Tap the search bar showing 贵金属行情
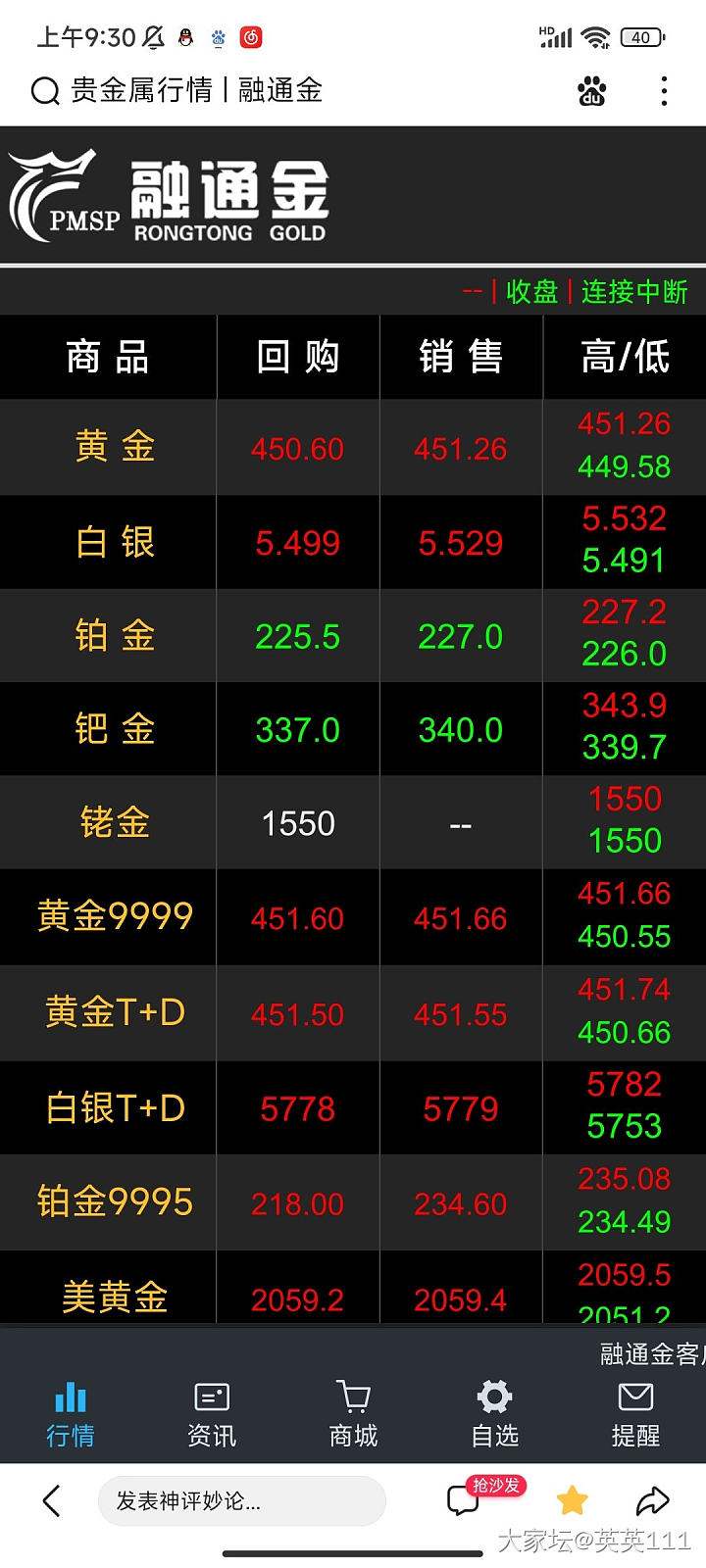This screenshot has height=1568, width=706. (x=196, y=91)
